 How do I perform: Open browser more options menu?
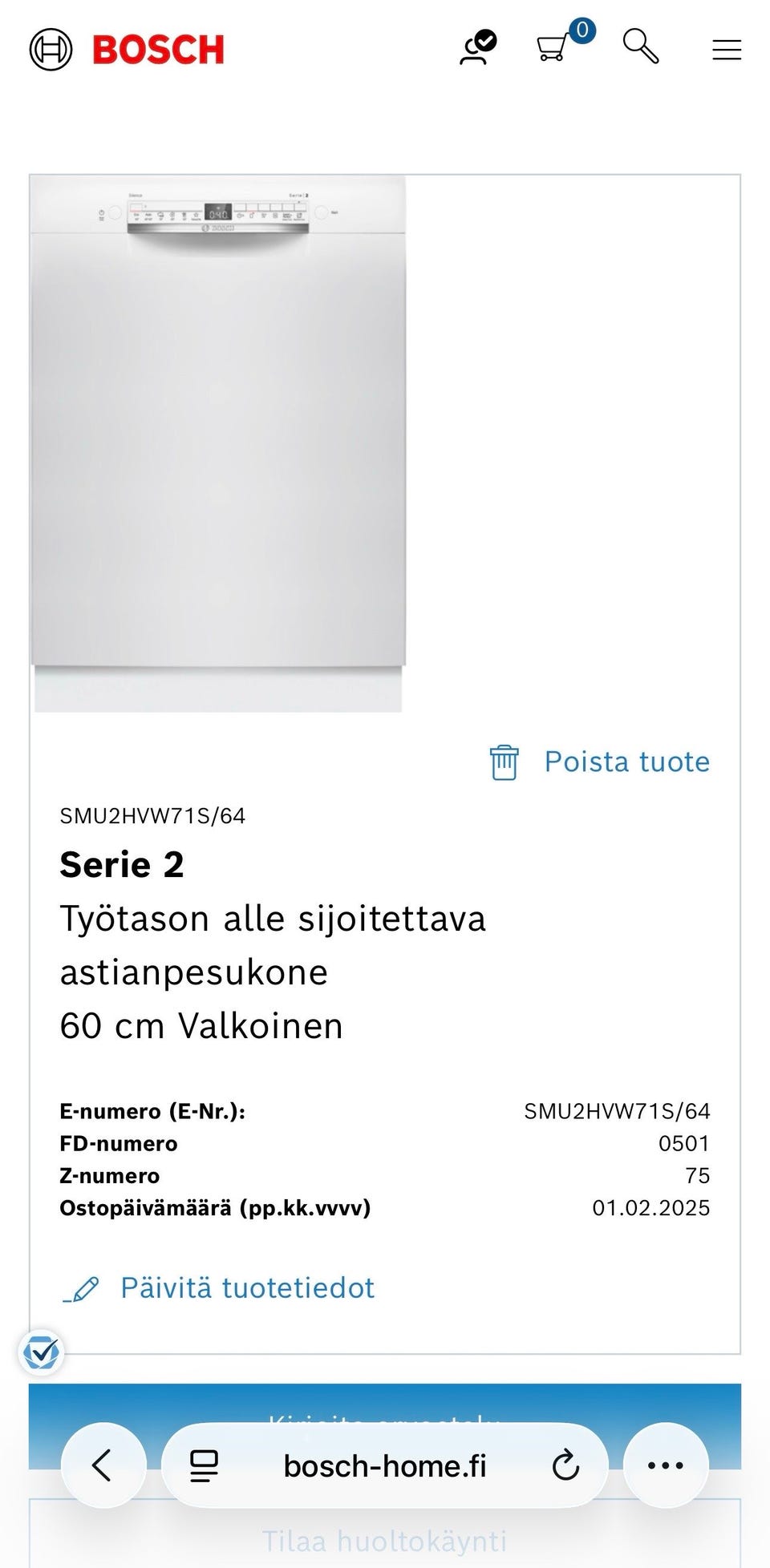click(665, 1465)
